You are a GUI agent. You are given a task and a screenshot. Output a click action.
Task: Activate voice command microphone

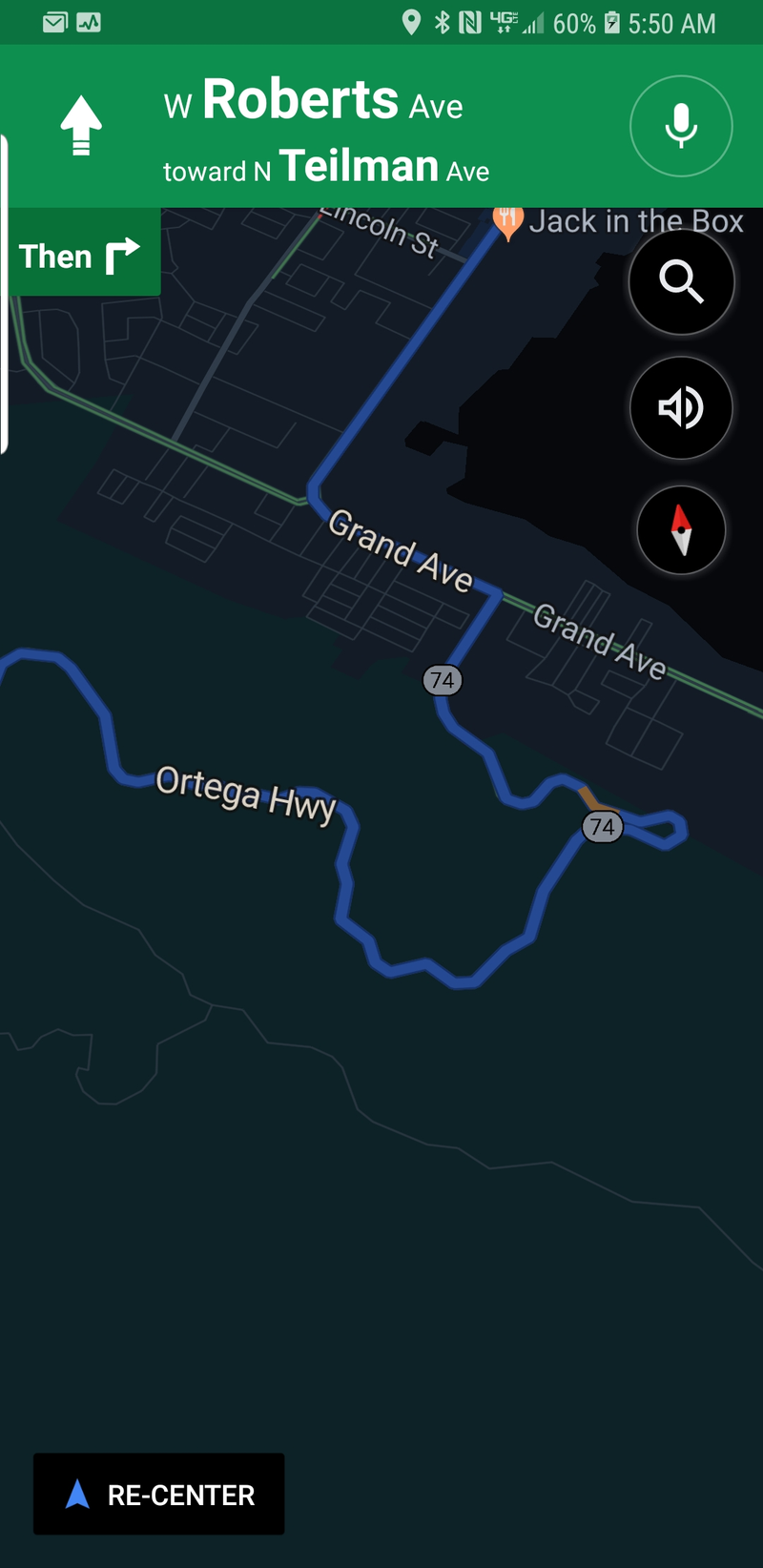pos(681,126)
